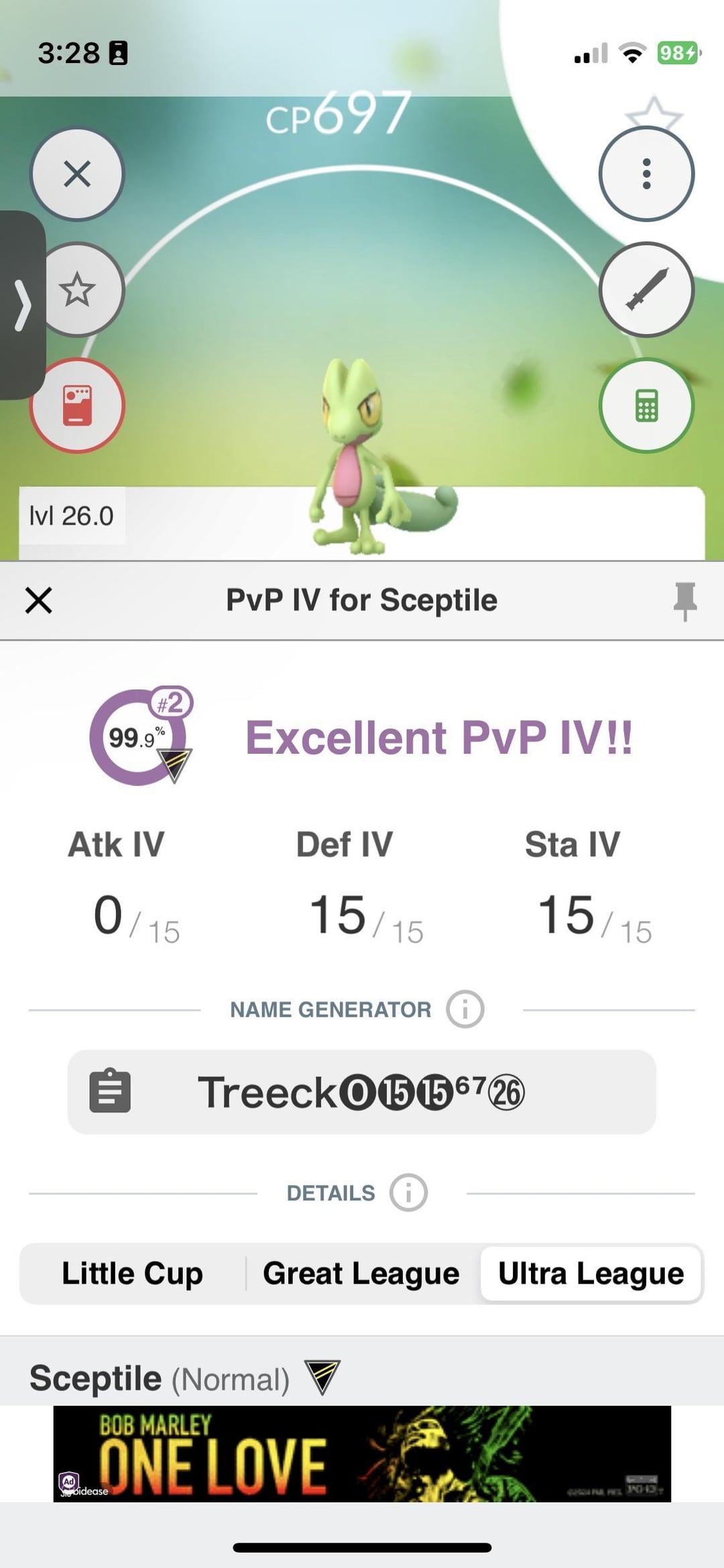The image size is (724, 1568).
Task: Tap the sword battle button
Action: [x=646, y=290]
